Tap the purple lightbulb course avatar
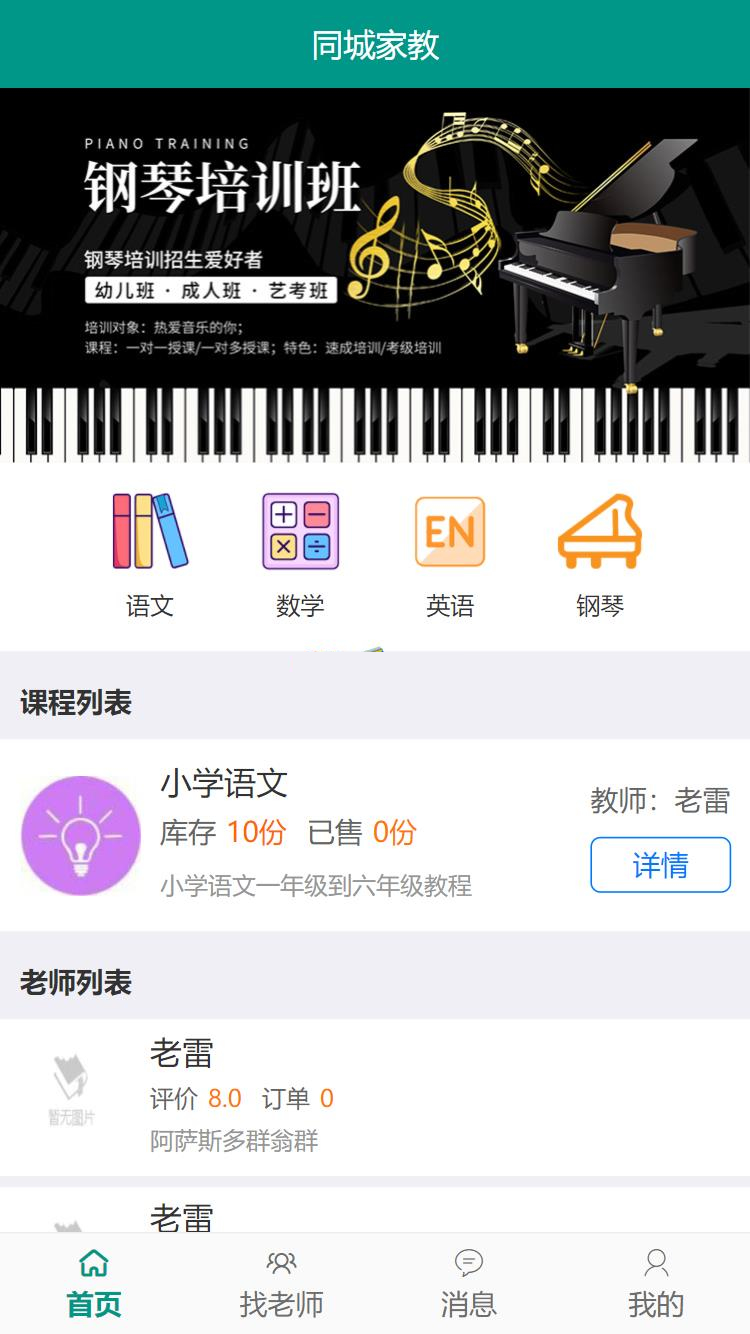 [80, 836]
